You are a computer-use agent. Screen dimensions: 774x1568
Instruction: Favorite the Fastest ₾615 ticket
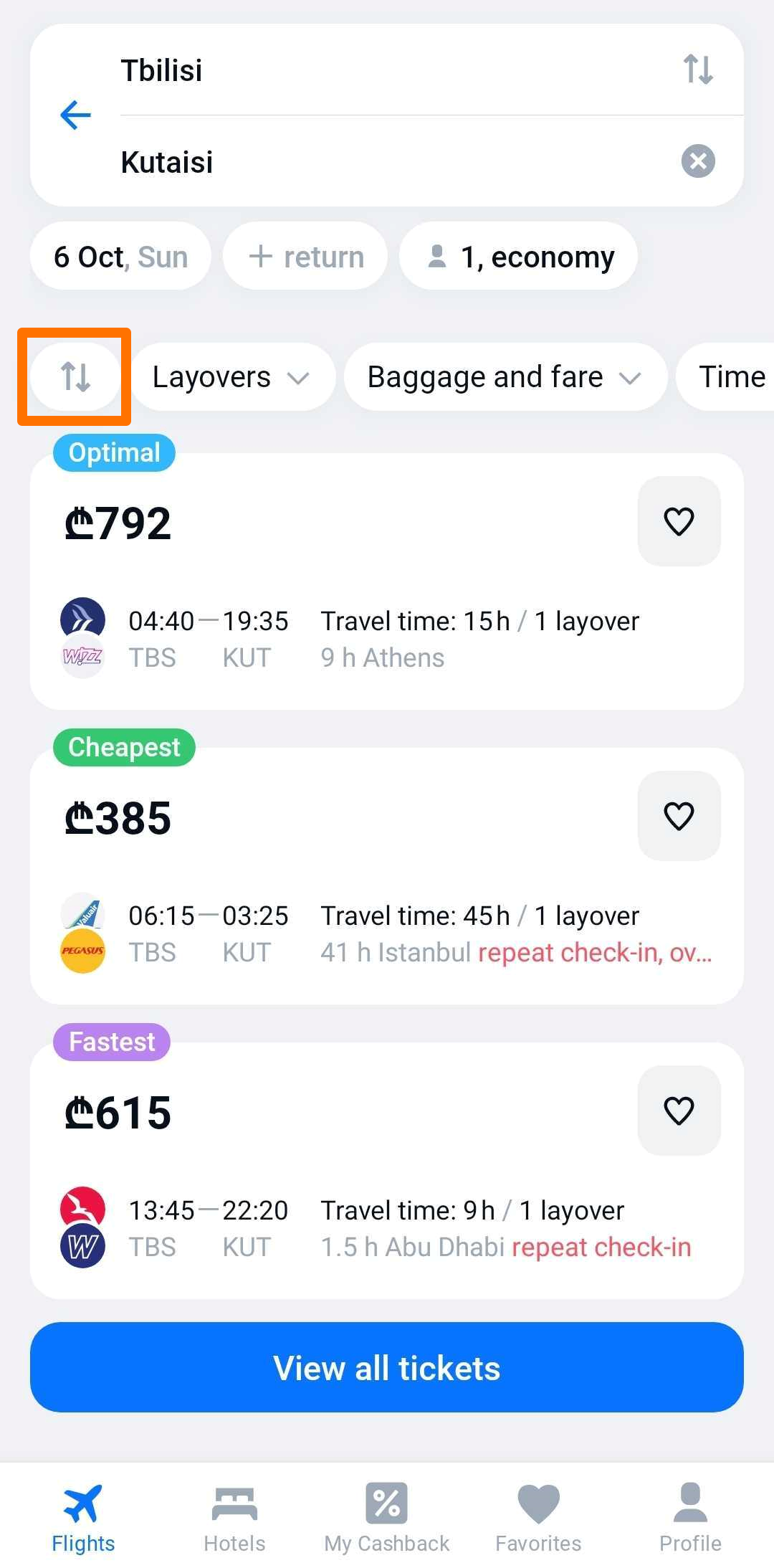tap(679, 1111)
